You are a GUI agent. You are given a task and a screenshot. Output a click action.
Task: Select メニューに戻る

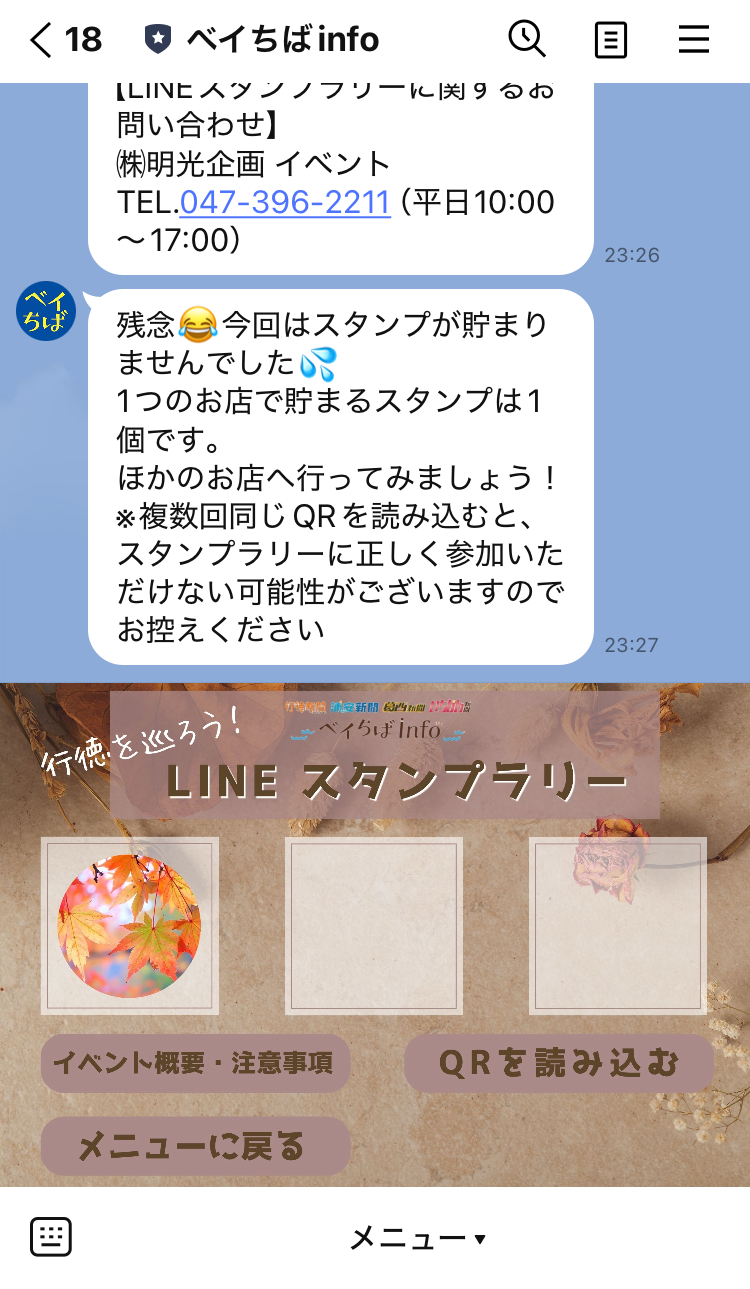point(195,1146)
